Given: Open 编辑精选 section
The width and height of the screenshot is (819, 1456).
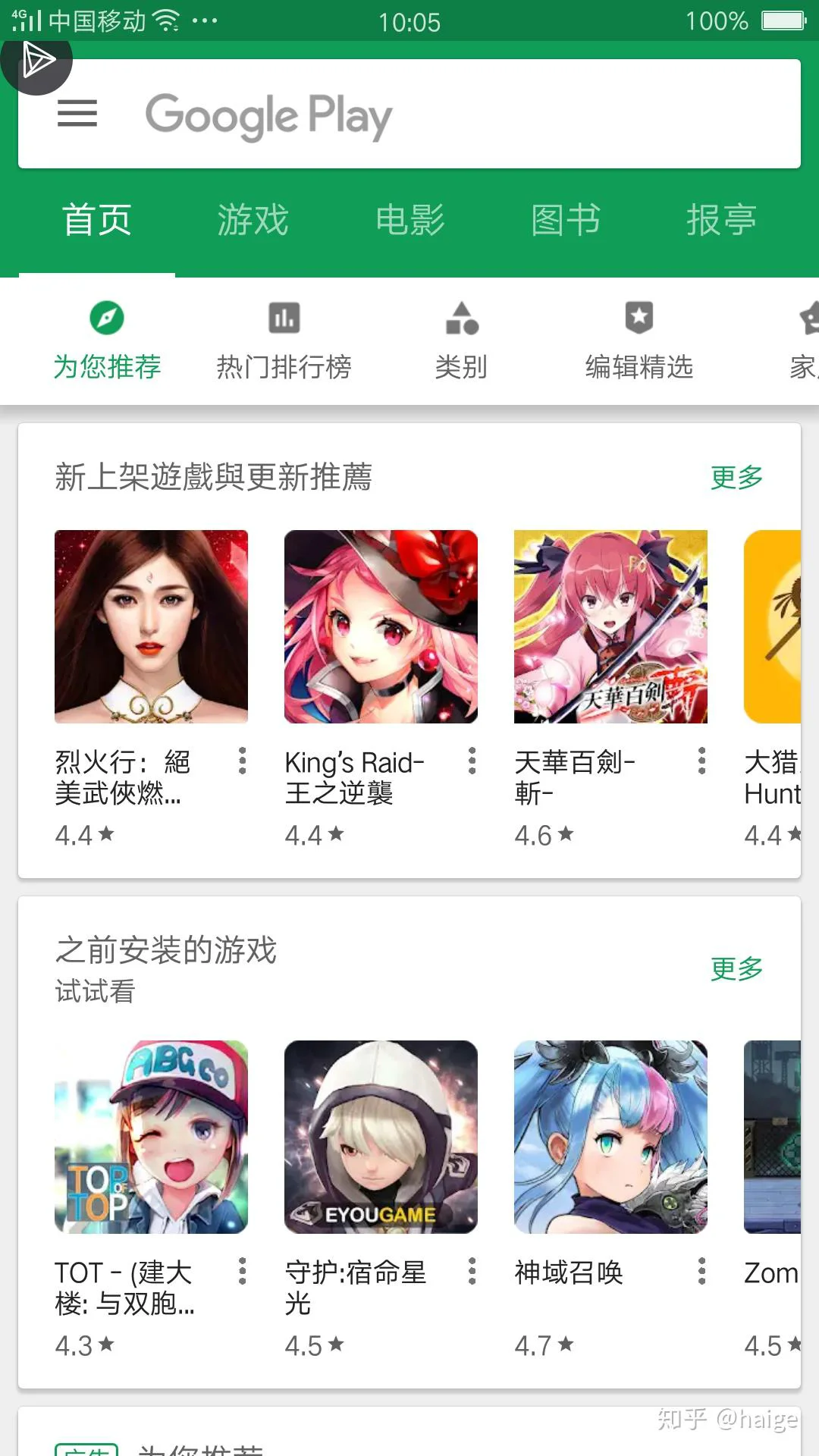Looking at the screenshot, I should [639, 341].
